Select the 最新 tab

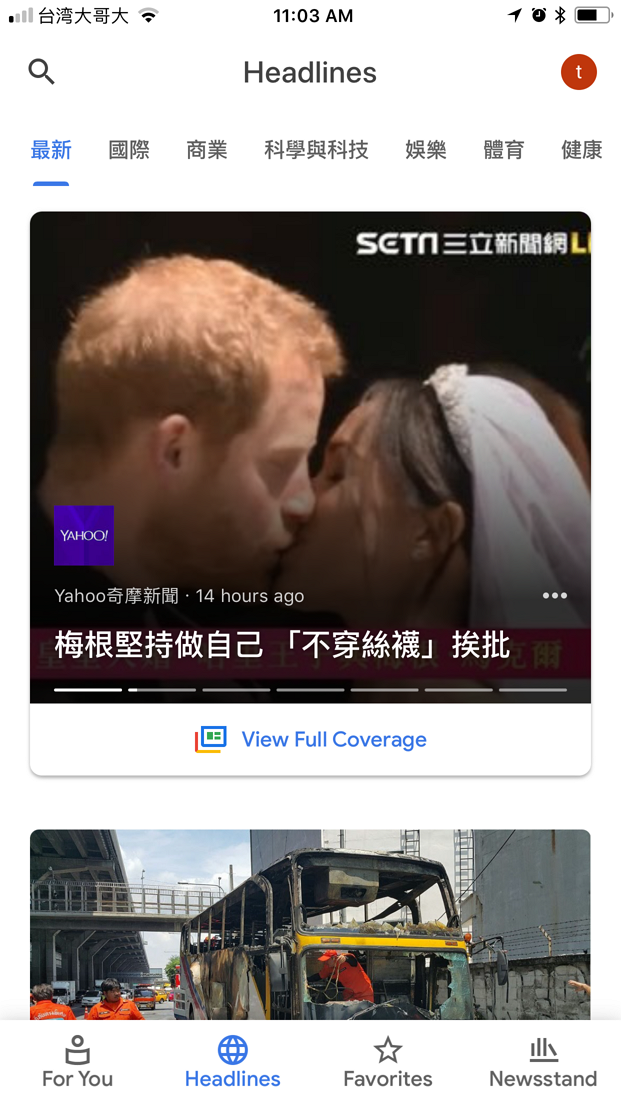(x=51, y=151)
